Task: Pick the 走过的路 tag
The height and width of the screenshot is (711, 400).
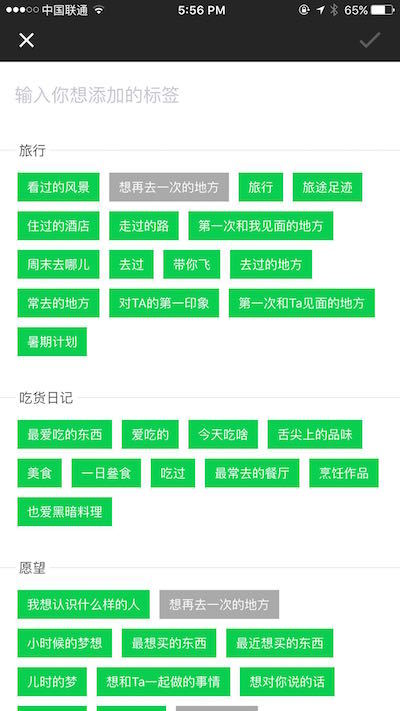Action: [x=144, y=225]
